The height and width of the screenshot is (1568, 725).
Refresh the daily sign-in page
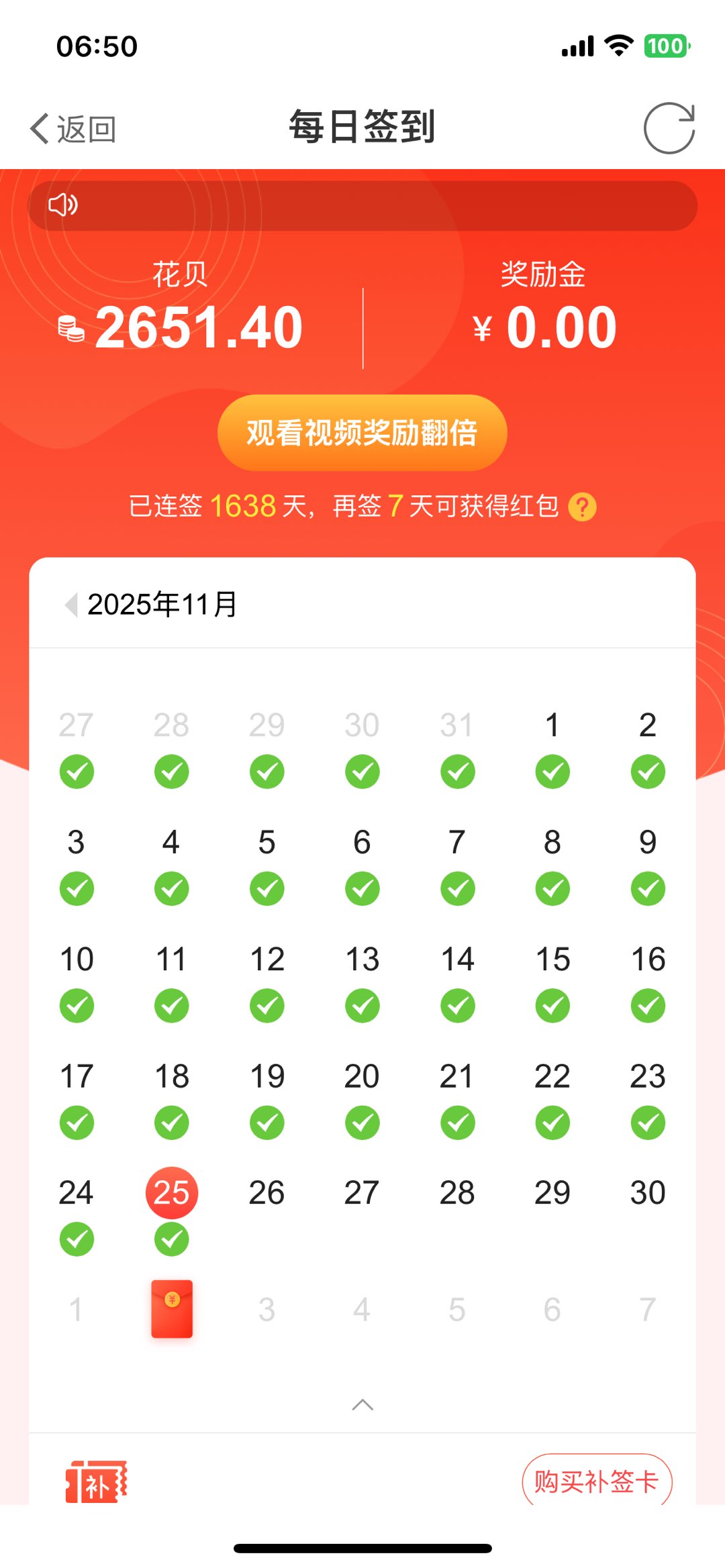tap(669, 128)
